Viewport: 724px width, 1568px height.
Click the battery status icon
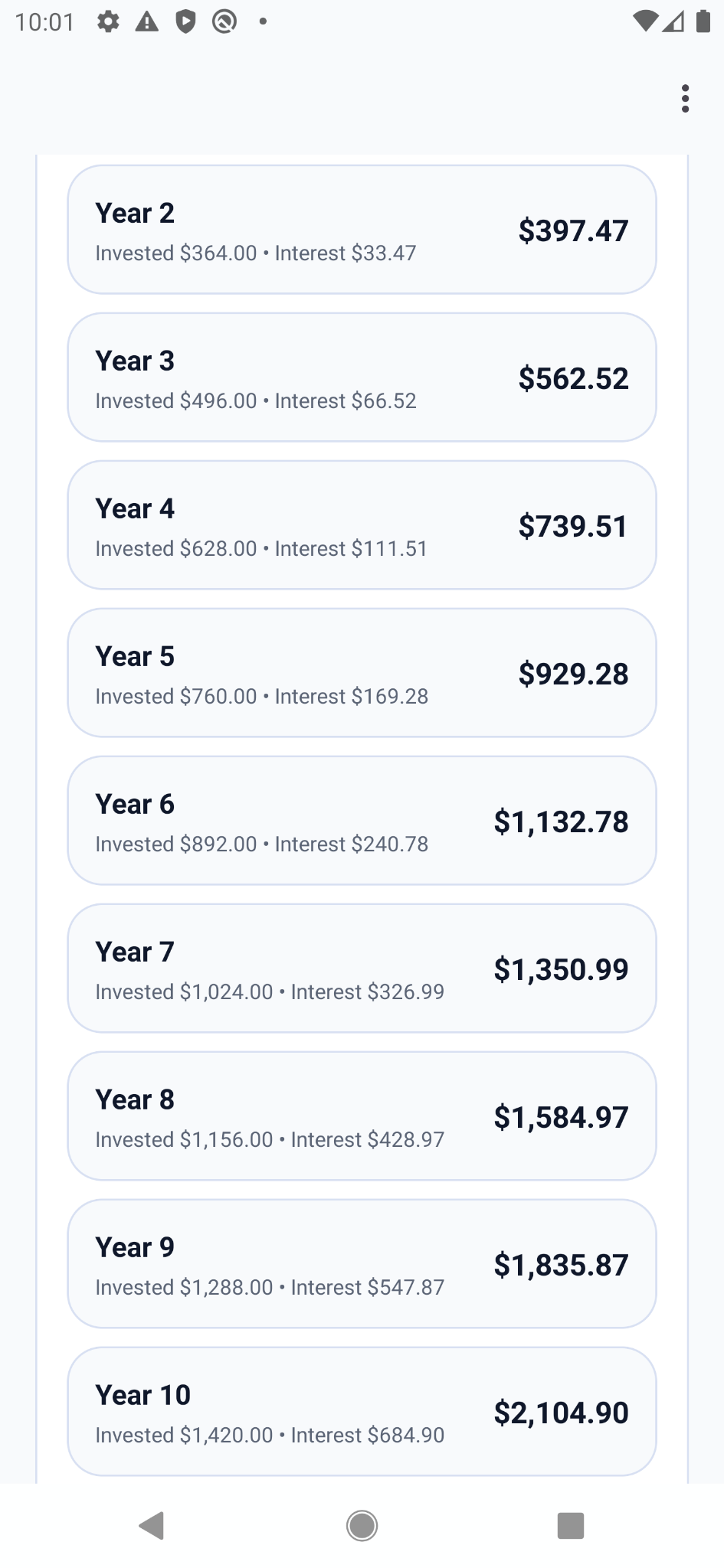pos(702,22)
